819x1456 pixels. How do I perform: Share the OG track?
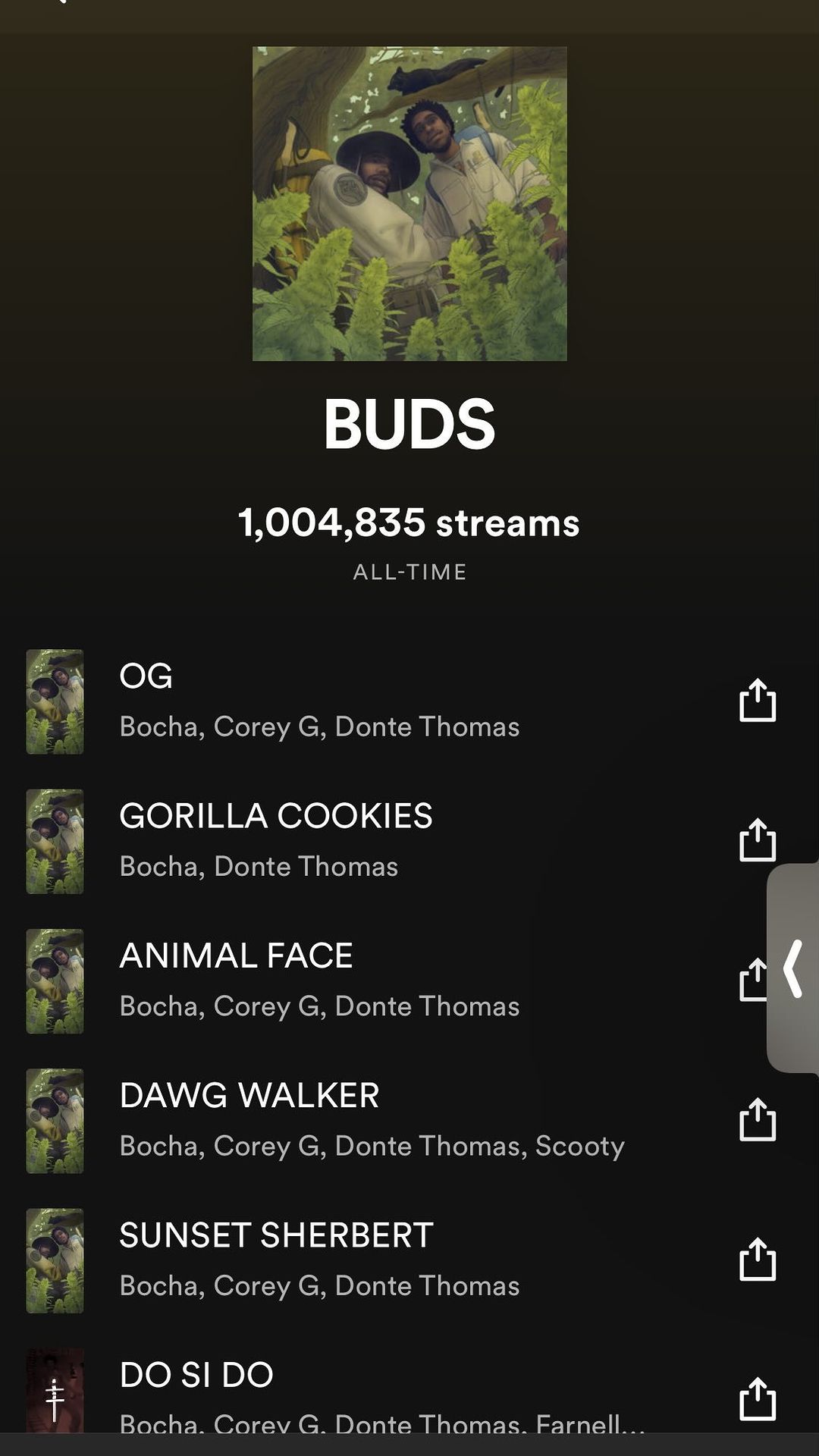pyautogui.click(x=758, y=700)
